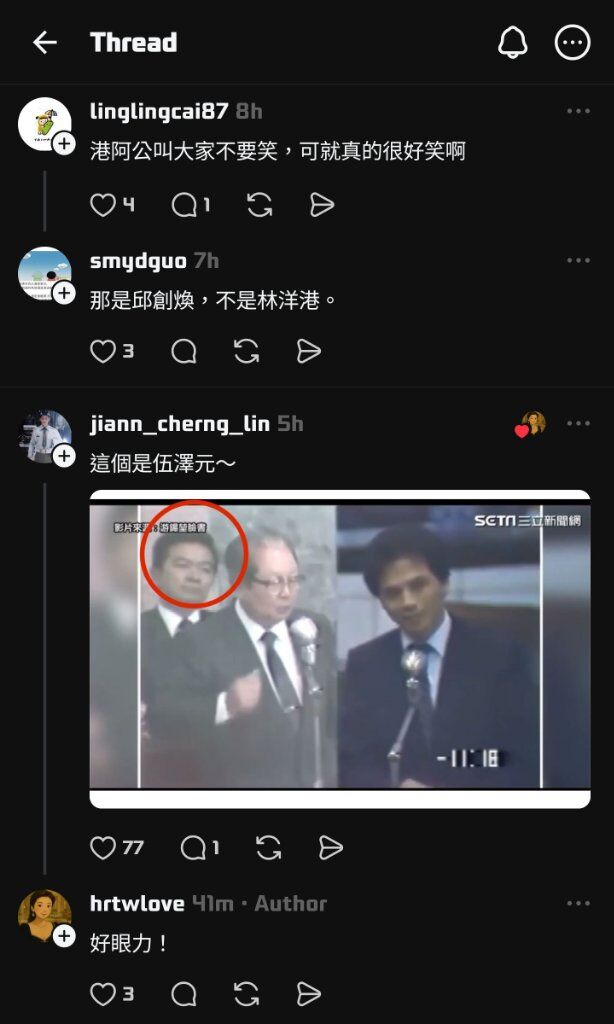Open the thread options menu
The image size is (614, 1024).
(x=572, y=42)
